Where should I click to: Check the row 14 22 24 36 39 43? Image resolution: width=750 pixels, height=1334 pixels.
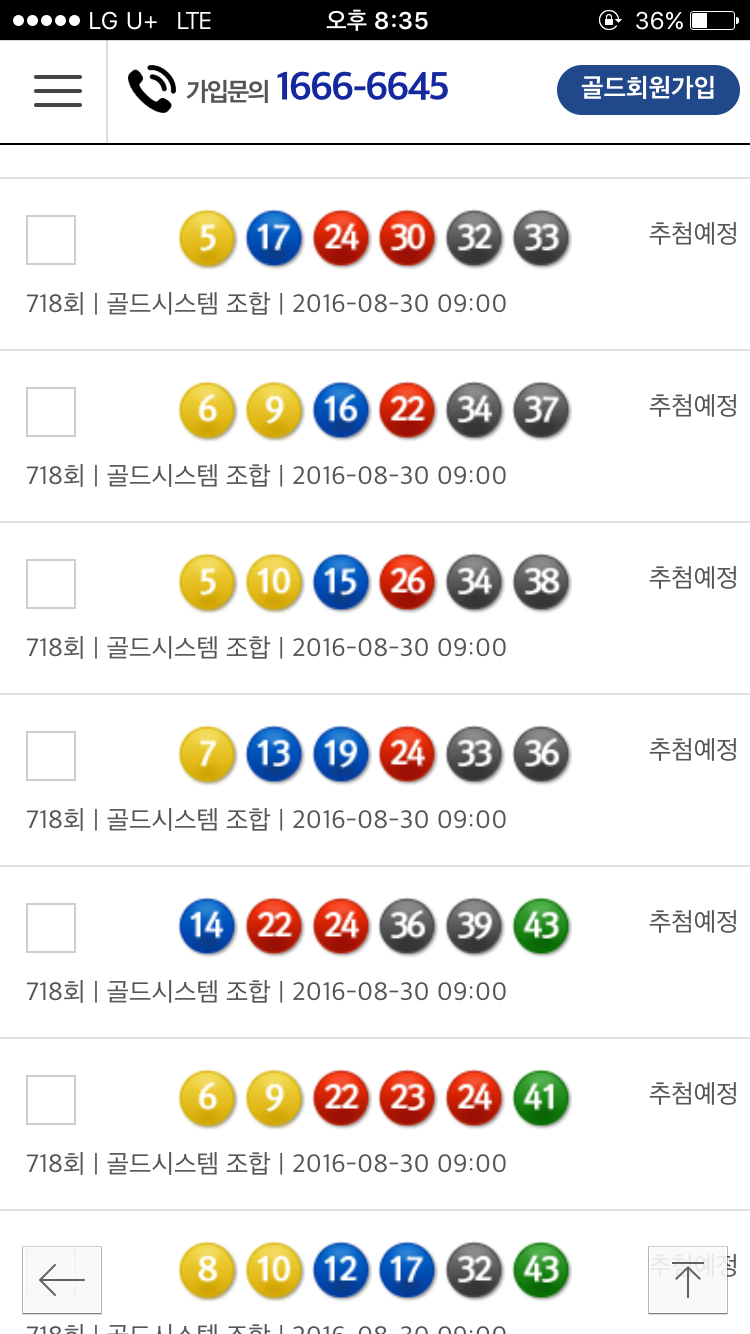[51, 928]
